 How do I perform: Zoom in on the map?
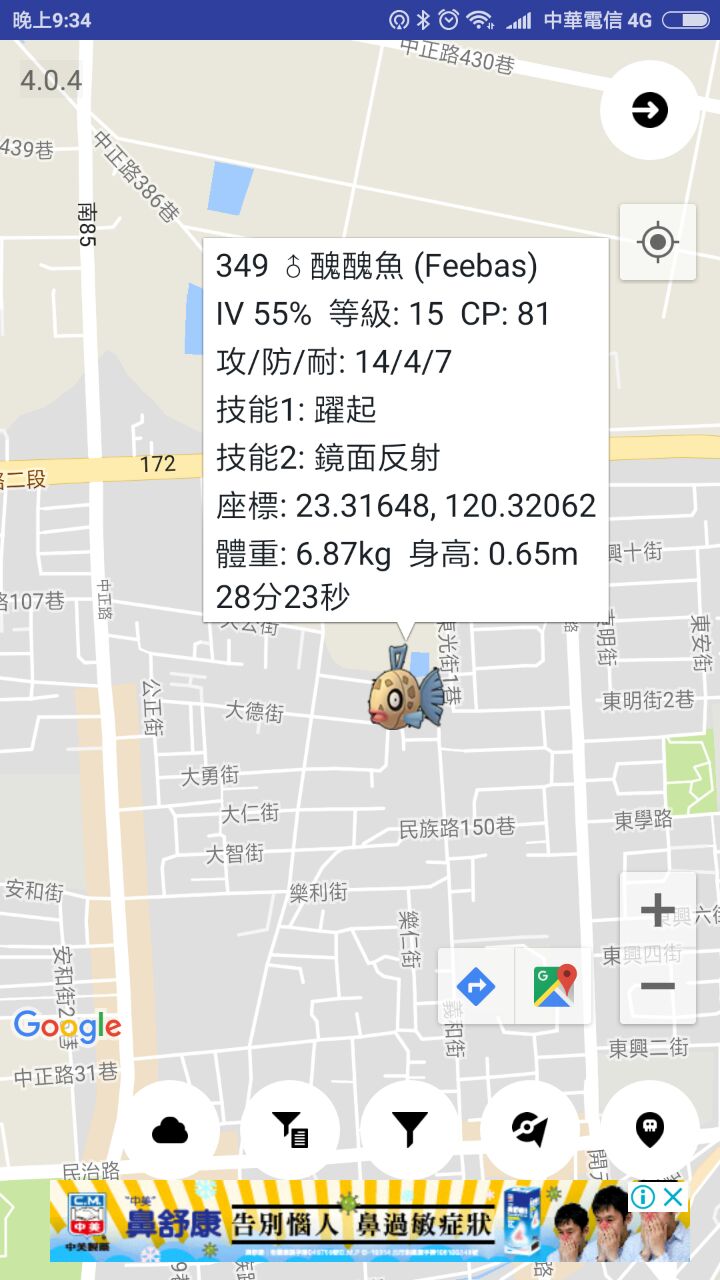point(657,910)
